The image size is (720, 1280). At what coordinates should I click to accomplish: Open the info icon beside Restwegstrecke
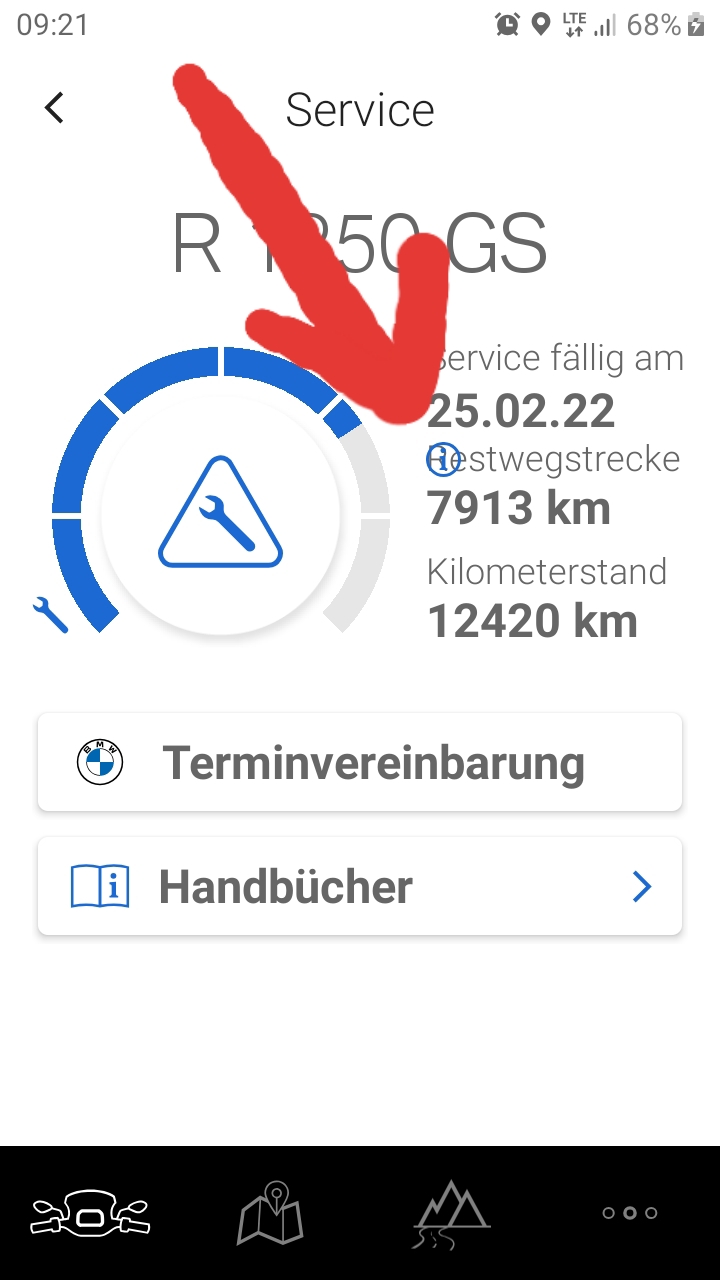[x=441, y=459]
